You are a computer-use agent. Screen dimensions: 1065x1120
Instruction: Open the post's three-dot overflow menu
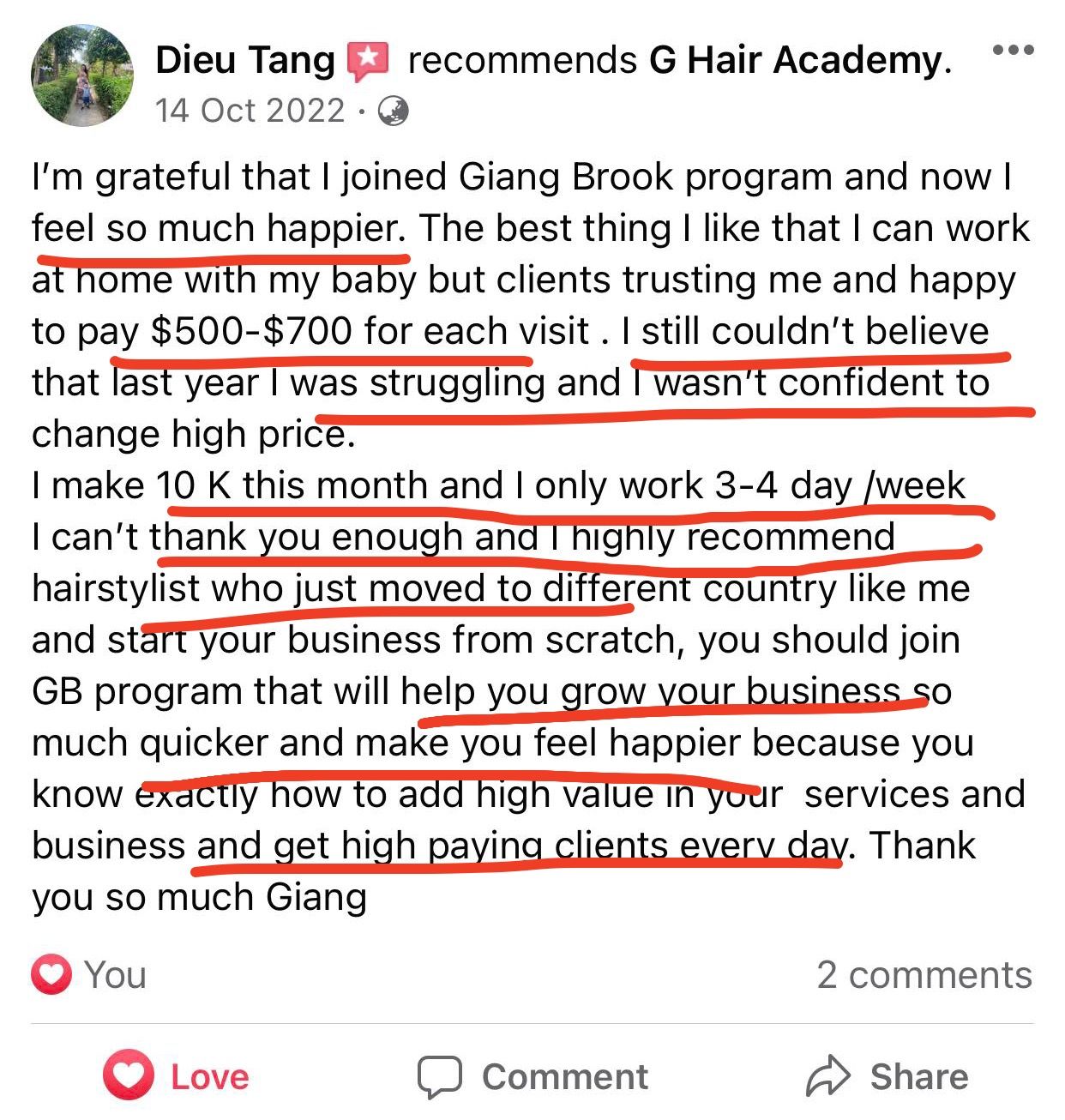point(1013,51)
